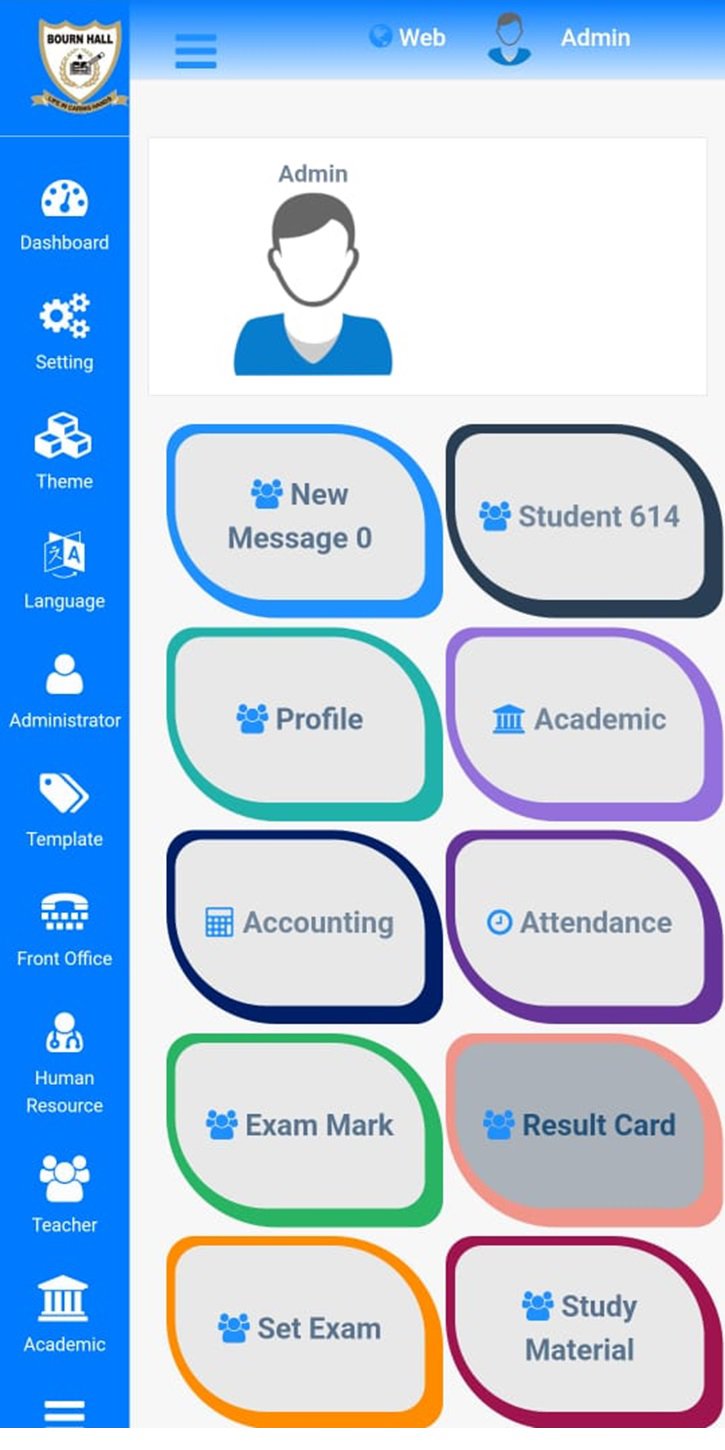725x1450 pixels.
Task: Open the Student 614 tile
Action: click(584, 518)
